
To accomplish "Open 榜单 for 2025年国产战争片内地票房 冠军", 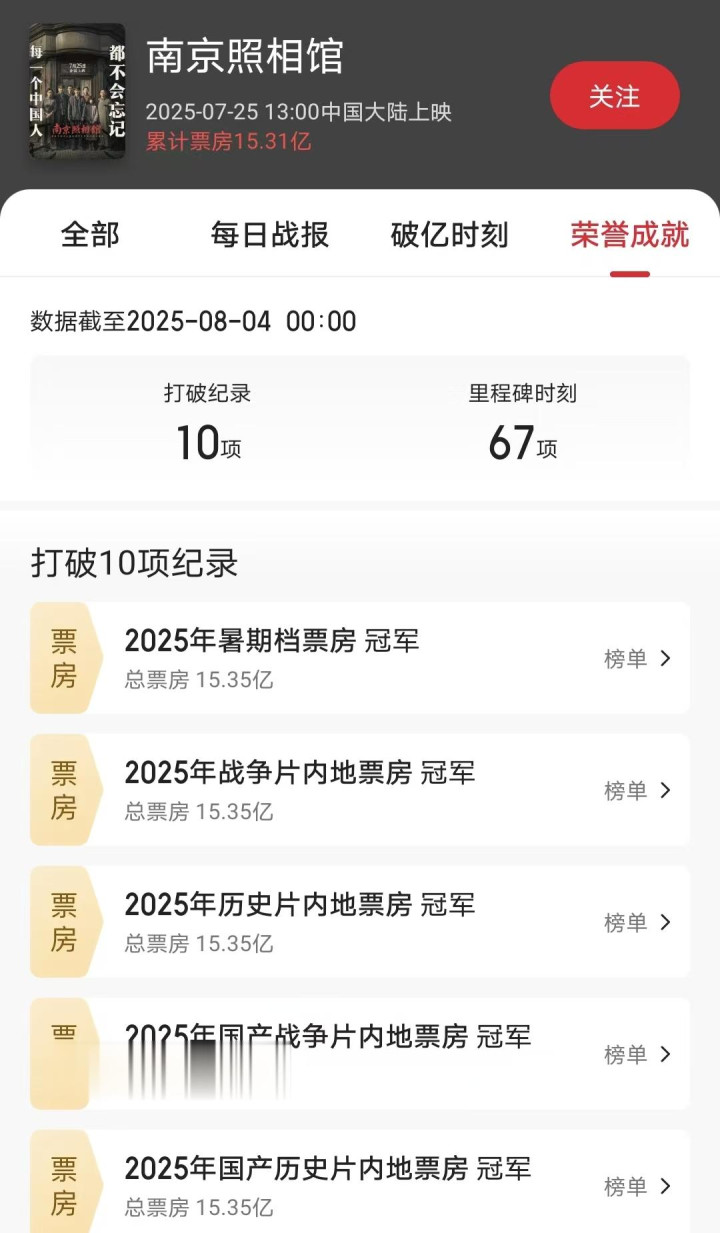I will 638,1054.
